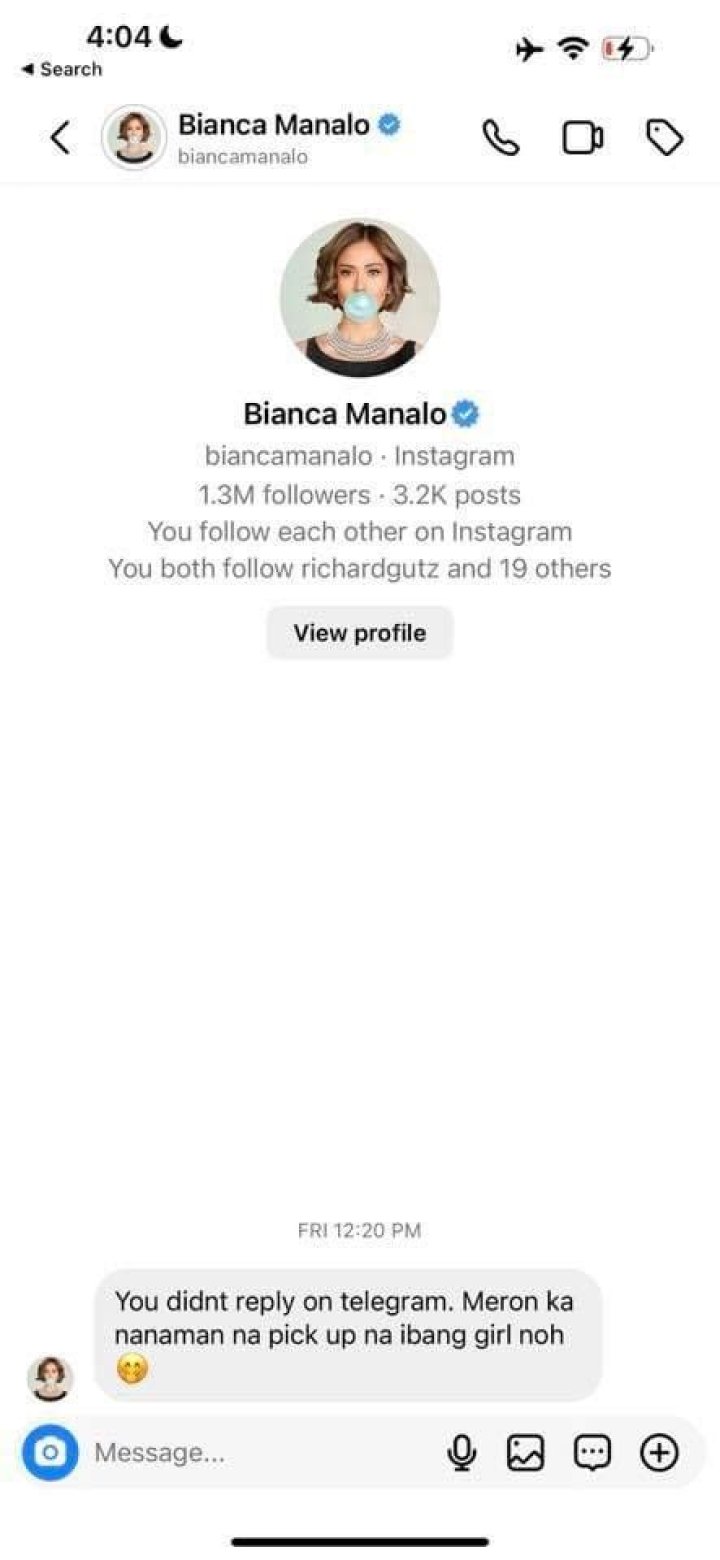Start an audio call with Bianca Manalo

coord(501,138)
